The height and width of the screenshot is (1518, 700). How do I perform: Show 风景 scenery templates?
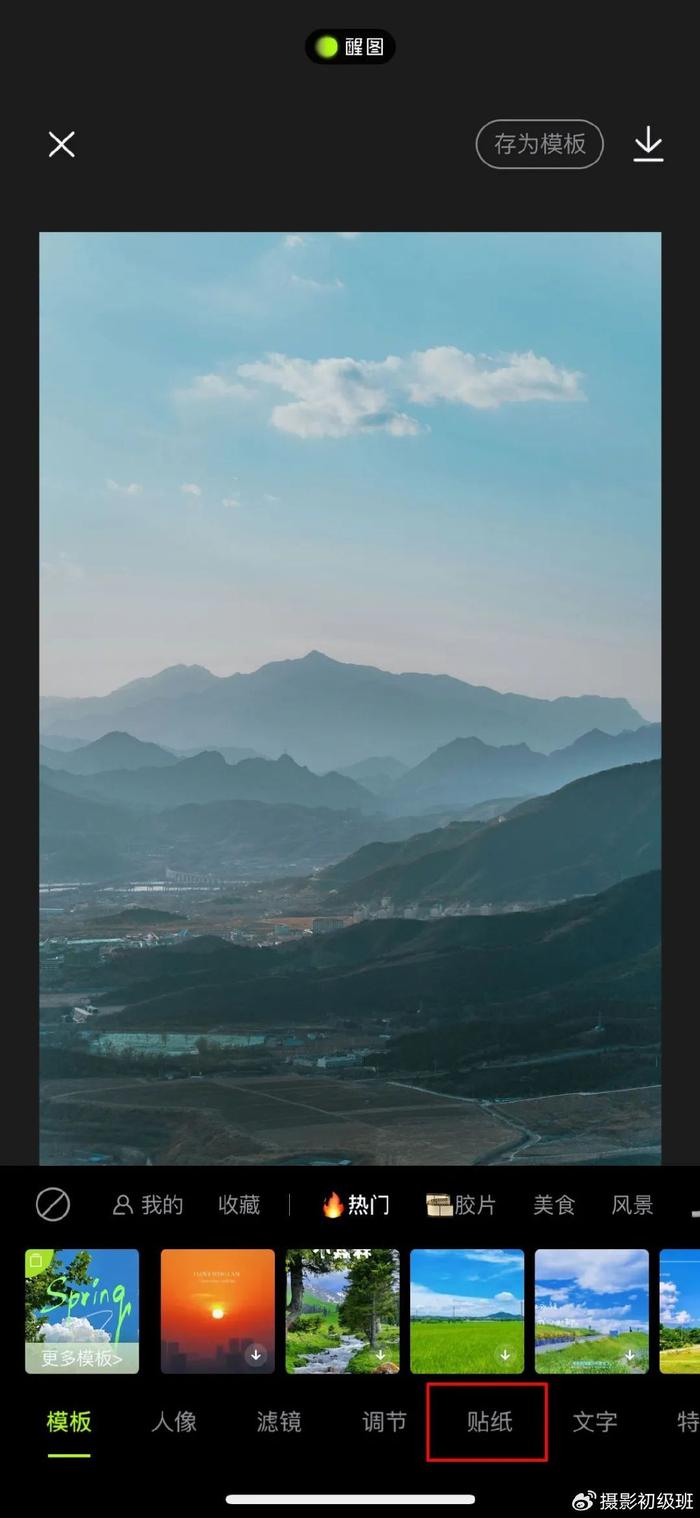tap(633, 1205)
